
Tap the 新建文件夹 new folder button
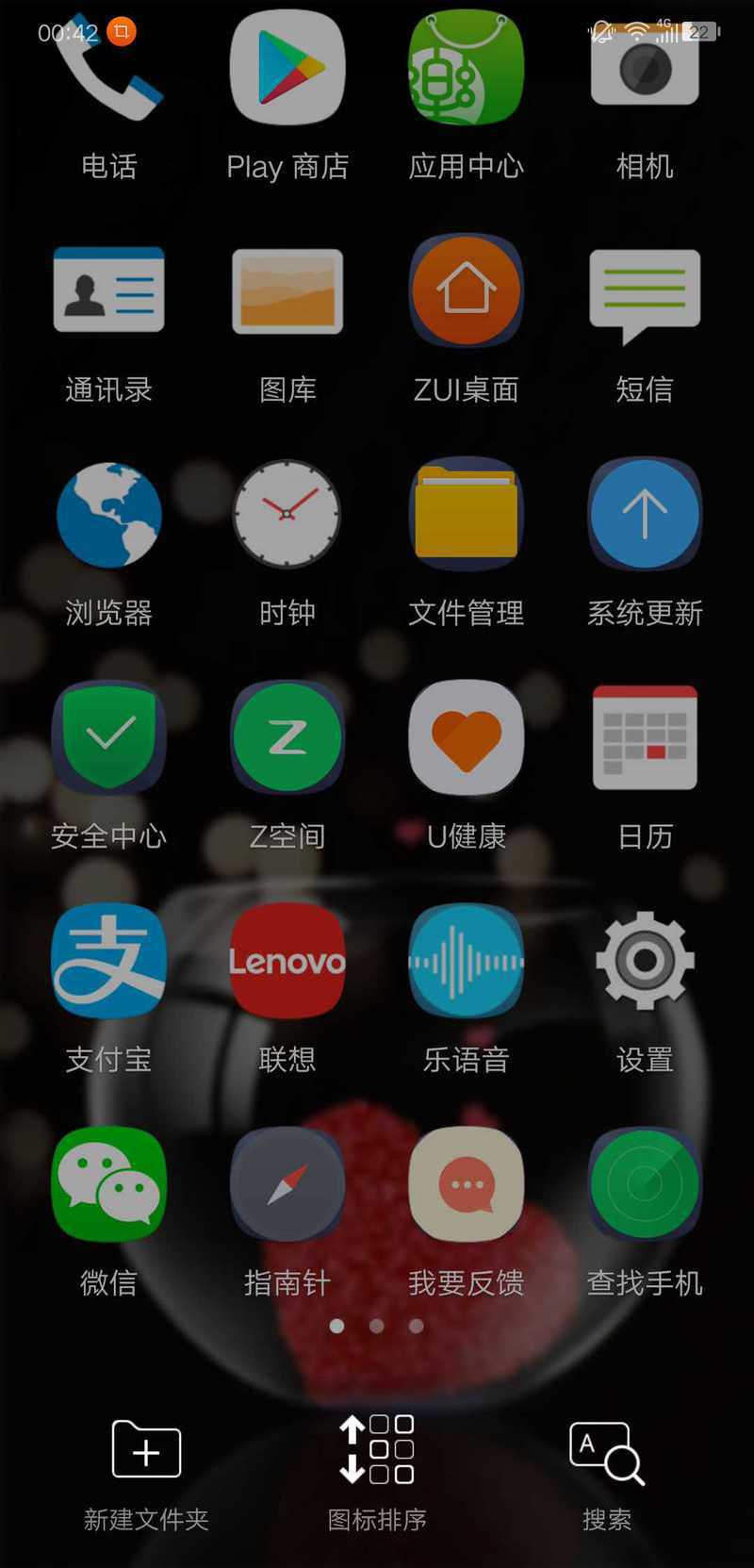[146, 1471]
